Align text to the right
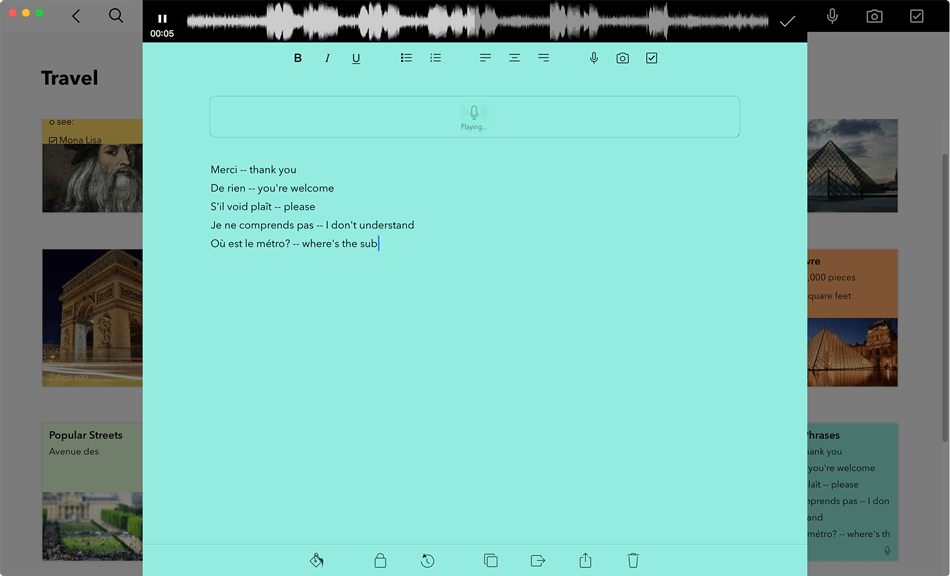 pyautogui.click(x=543, y=58)
